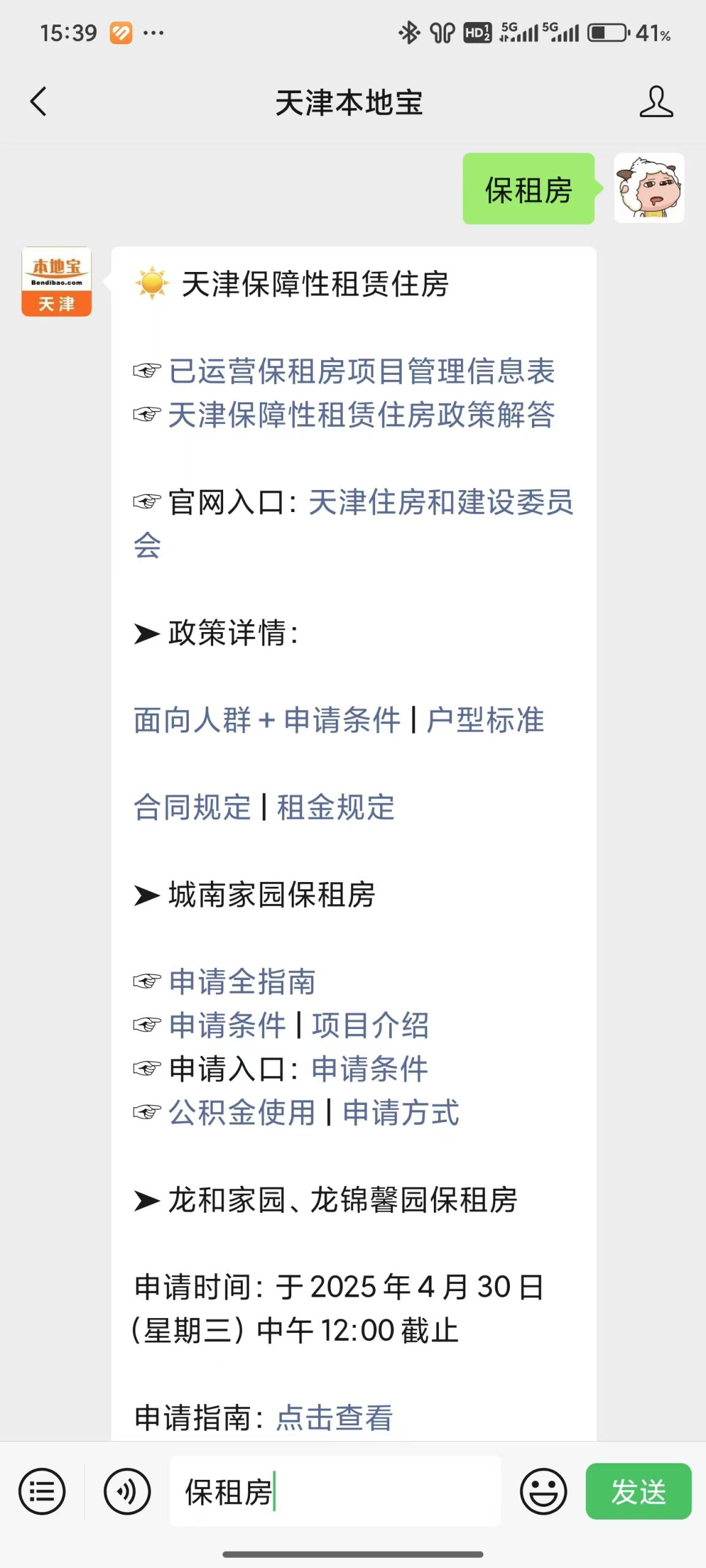Image resolution: width=706 pixels, height=1568 pixels.
Task: Open the account profile icon
Action: [x=656, y=102]
